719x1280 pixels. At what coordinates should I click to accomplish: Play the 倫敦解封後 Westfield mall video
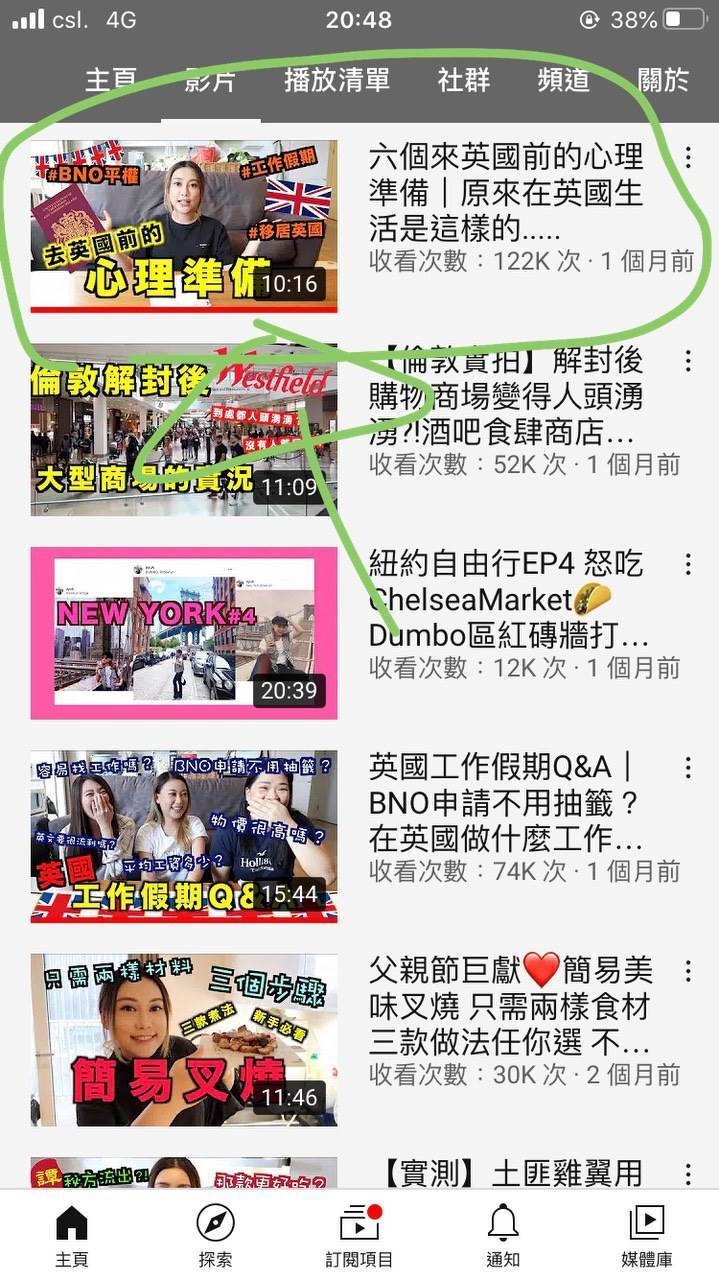point(183,430)
